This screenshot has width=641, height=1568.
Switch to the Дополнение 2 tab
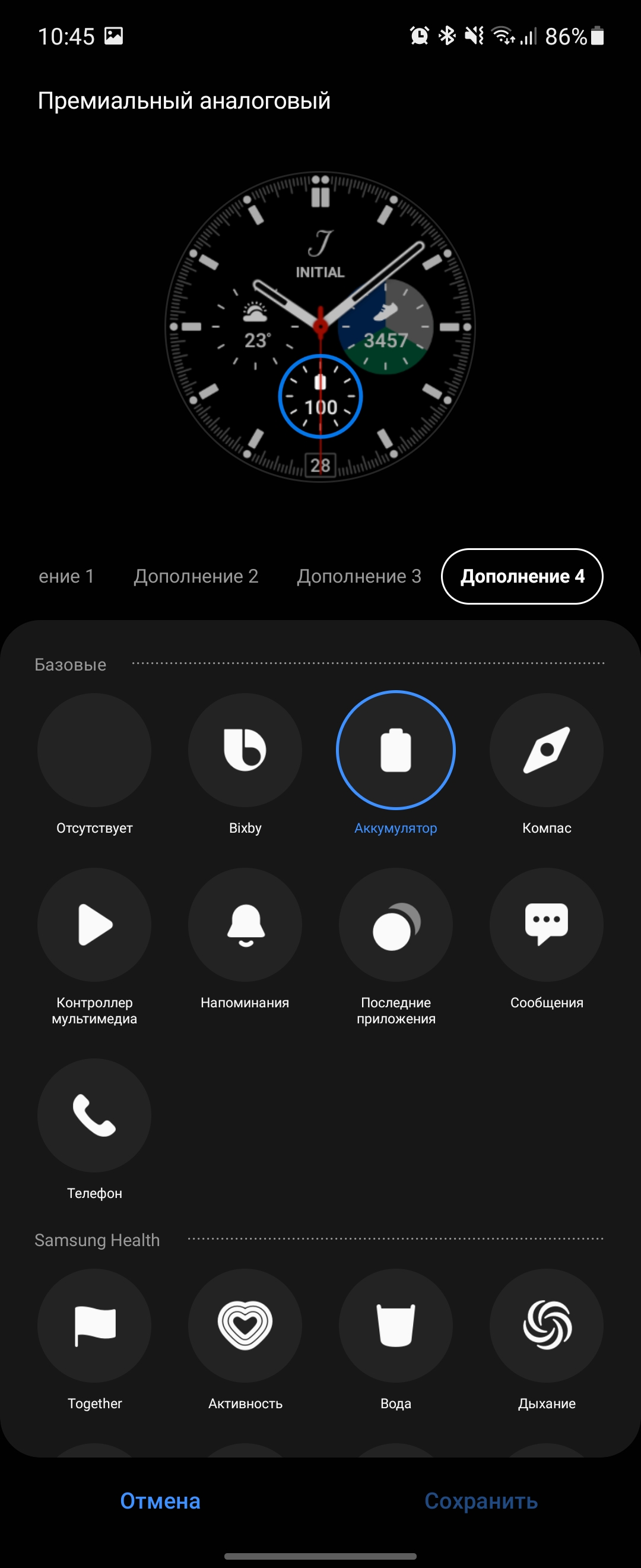coord(196,576)
